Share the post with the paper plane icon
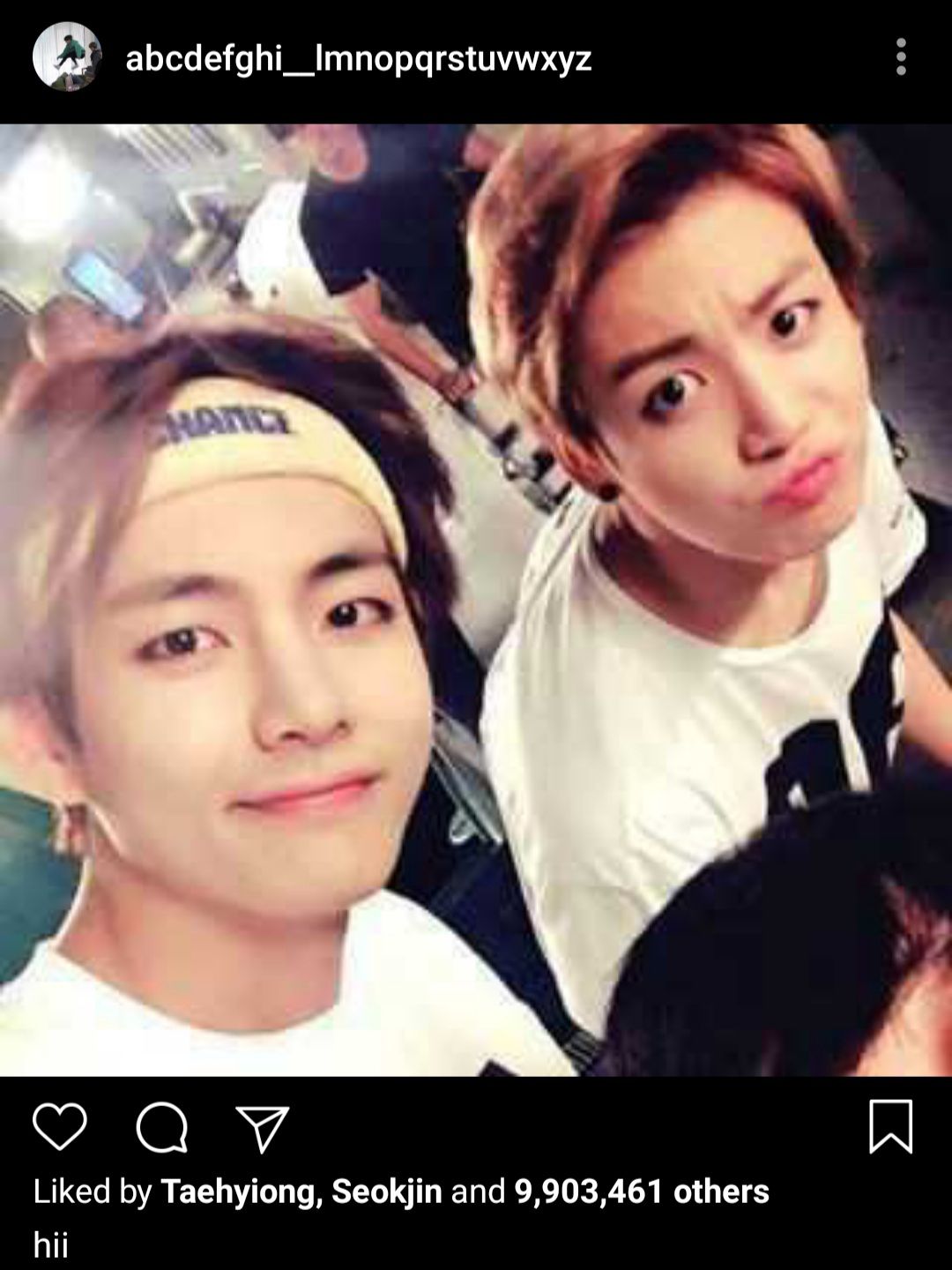 [x=263, y=1128]
